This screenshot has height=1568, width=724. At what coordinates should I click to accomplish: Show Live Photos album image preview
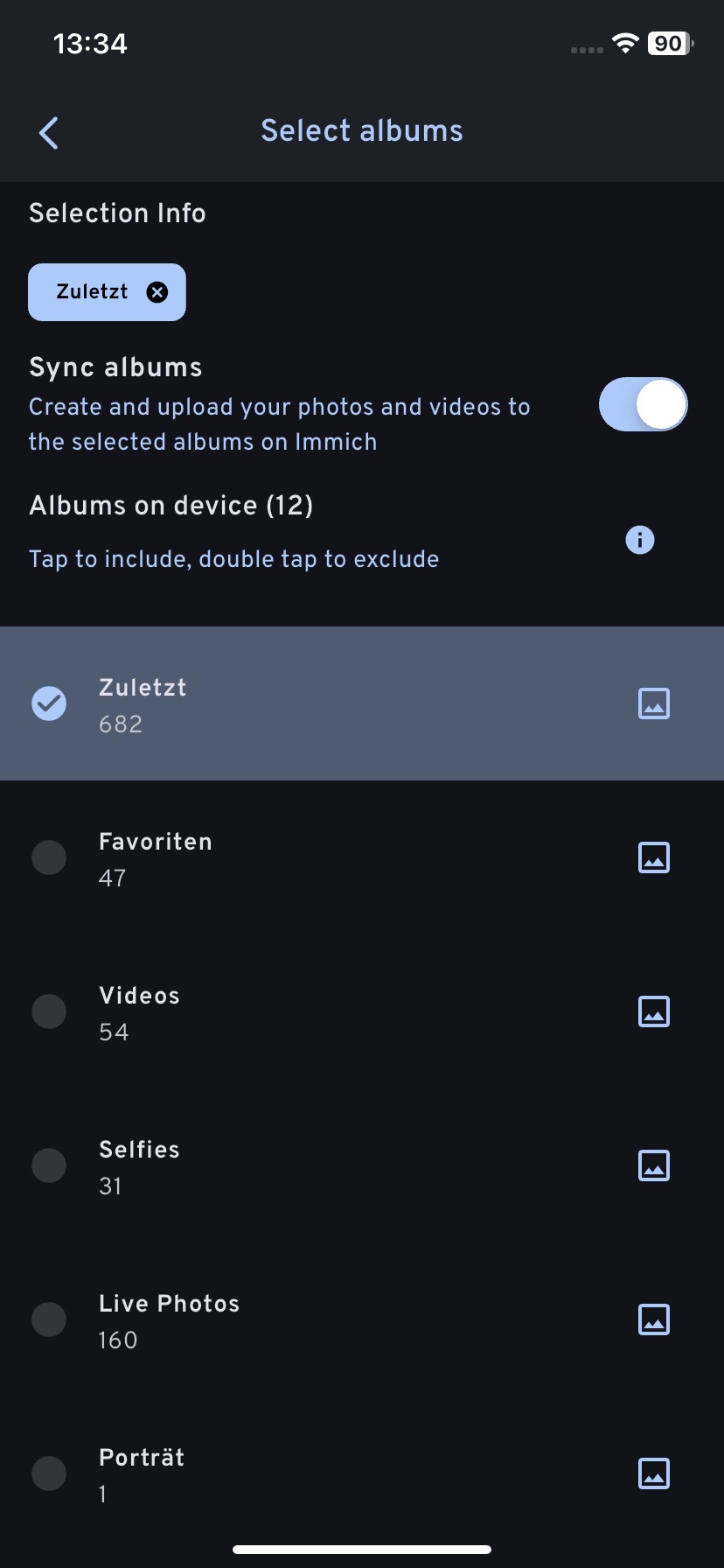pyautogui.click(x=654, y=1319)
